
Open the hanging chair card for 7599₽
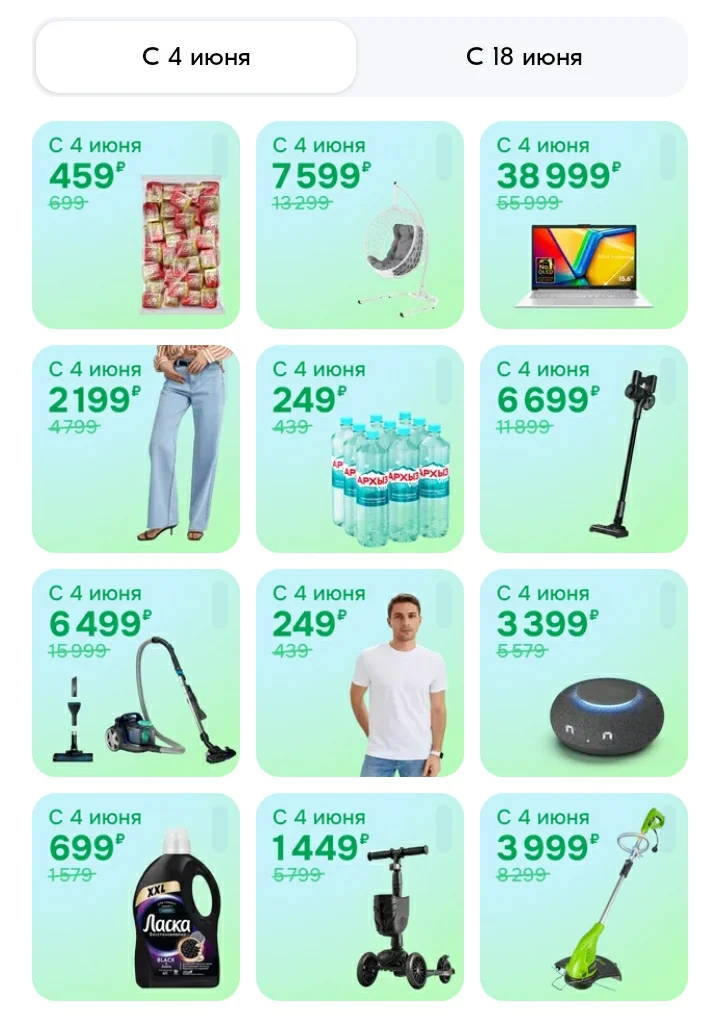pos(360,225)
